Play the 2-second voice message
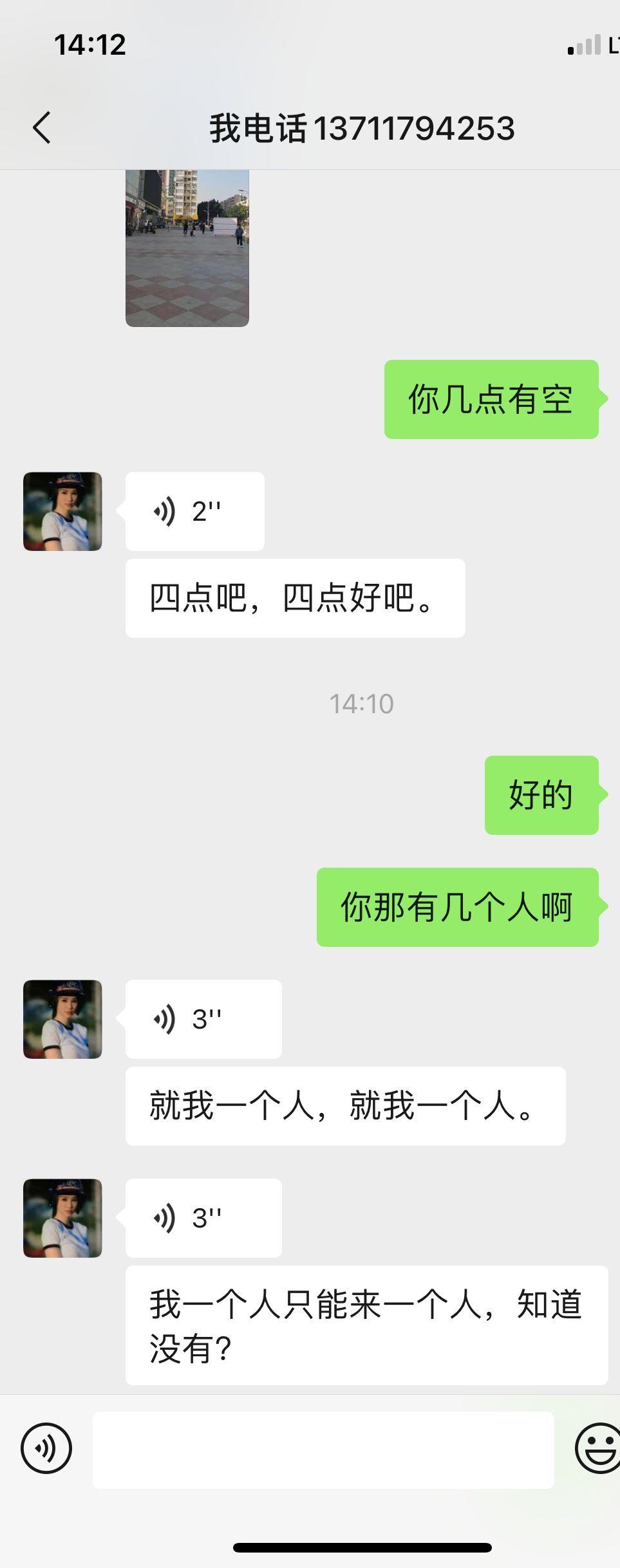 pyautogui.click(x=194, y=512)
